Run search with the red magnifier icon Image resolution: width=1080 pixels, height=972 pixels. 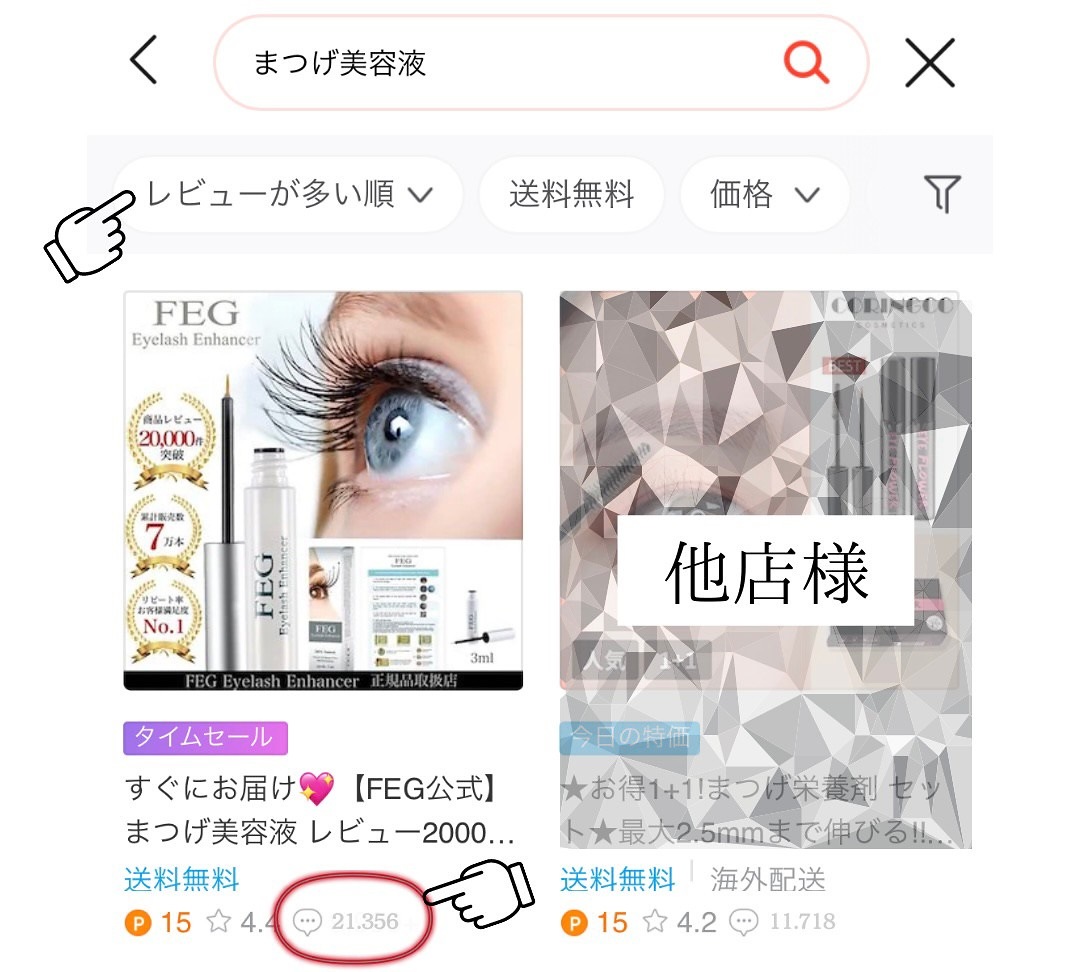806,63
